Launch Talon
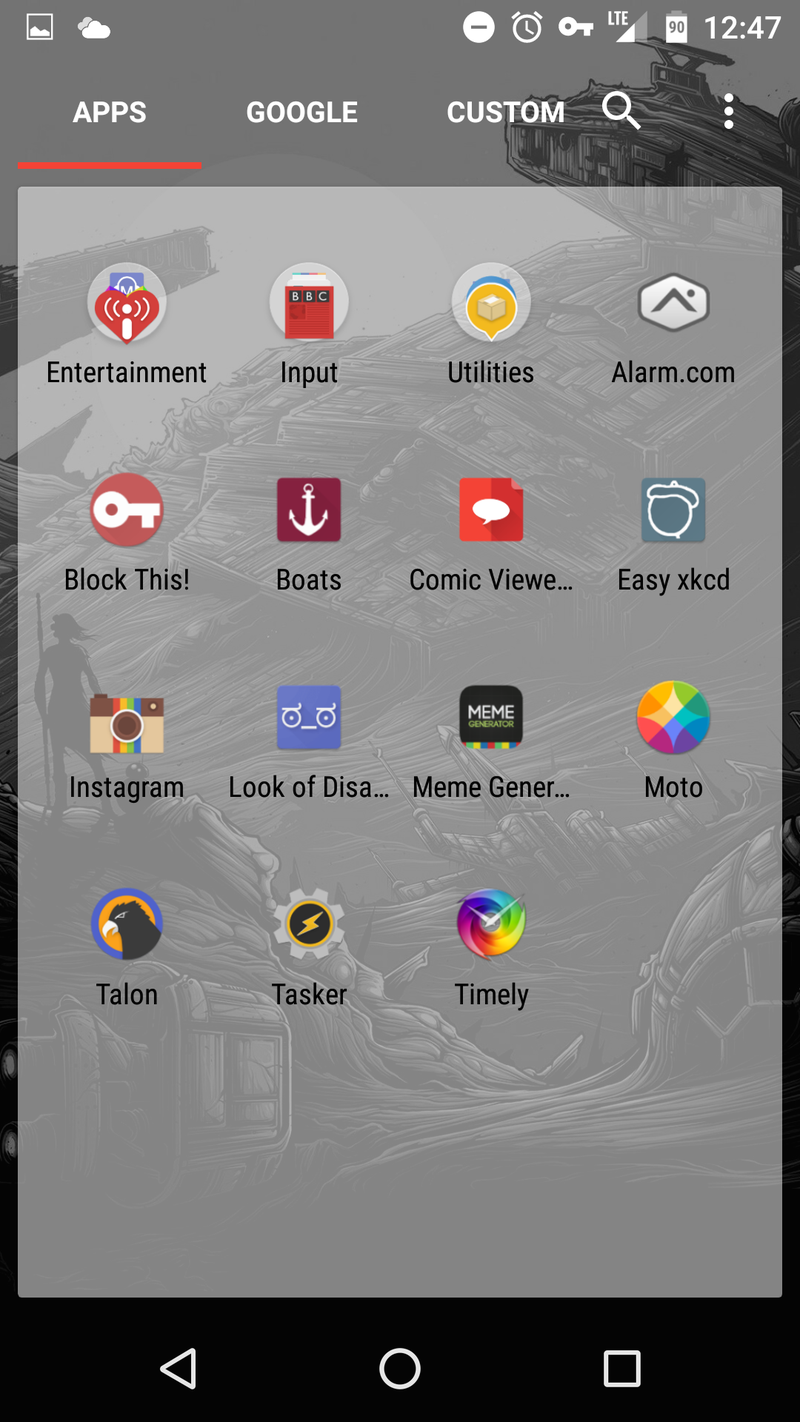 [x=126, y=925]
